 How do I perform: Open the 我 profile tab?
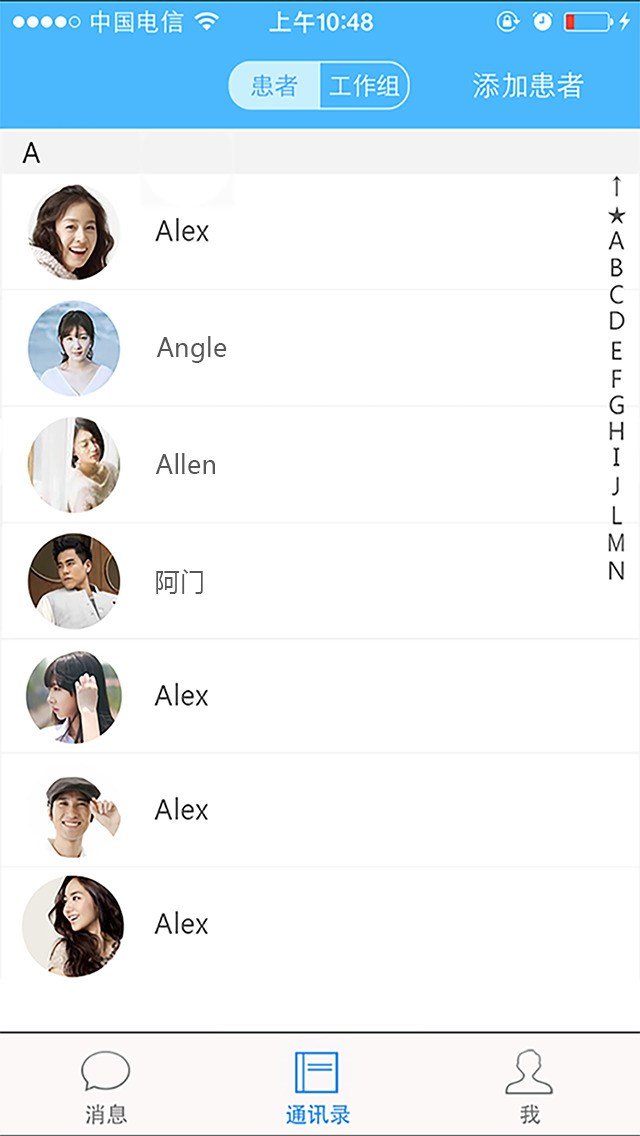click(529, 1087)
